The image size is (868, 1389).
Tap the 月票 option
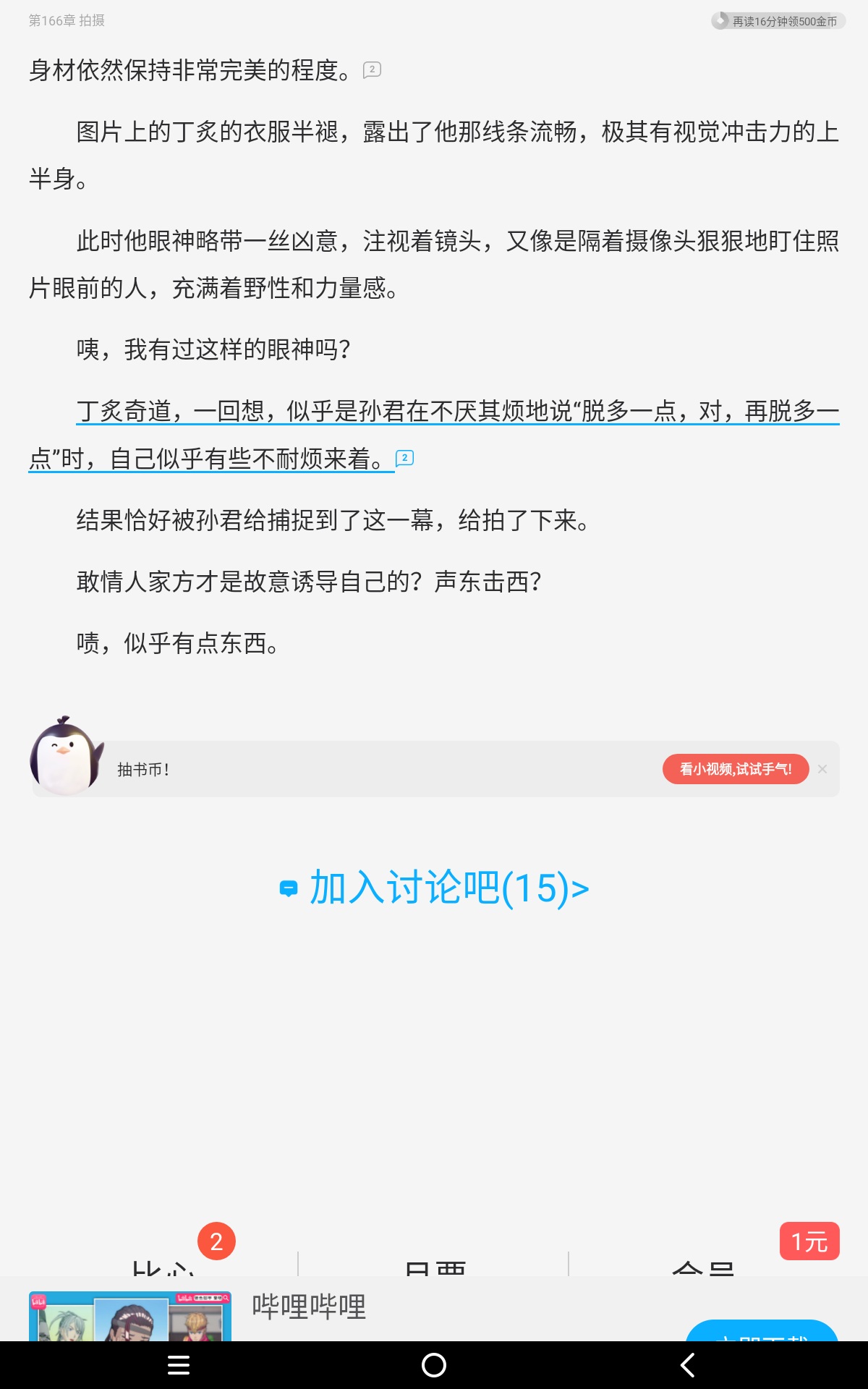435,1267
